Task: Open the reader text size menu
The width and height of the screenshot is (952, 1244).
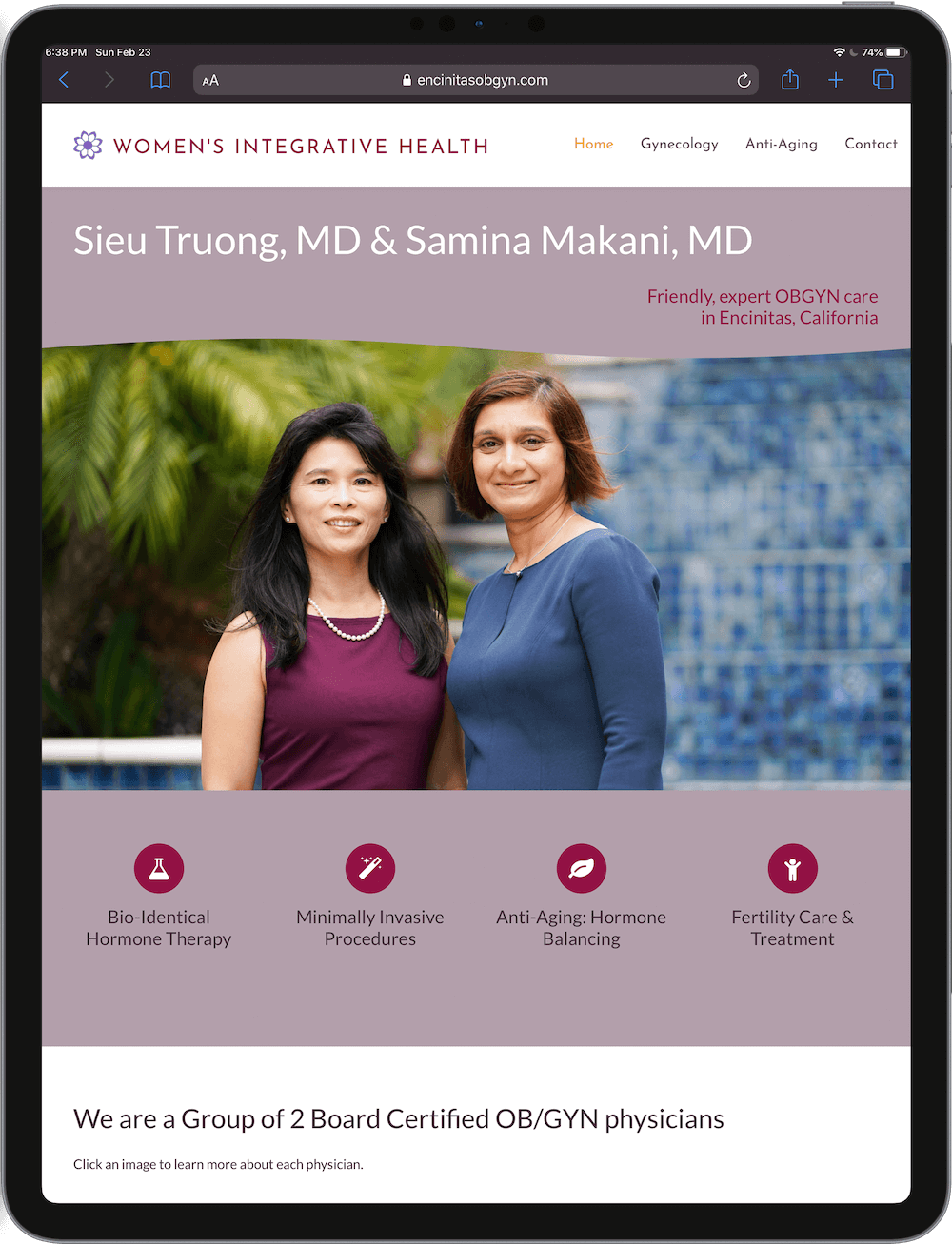Action: coord(210,81)
